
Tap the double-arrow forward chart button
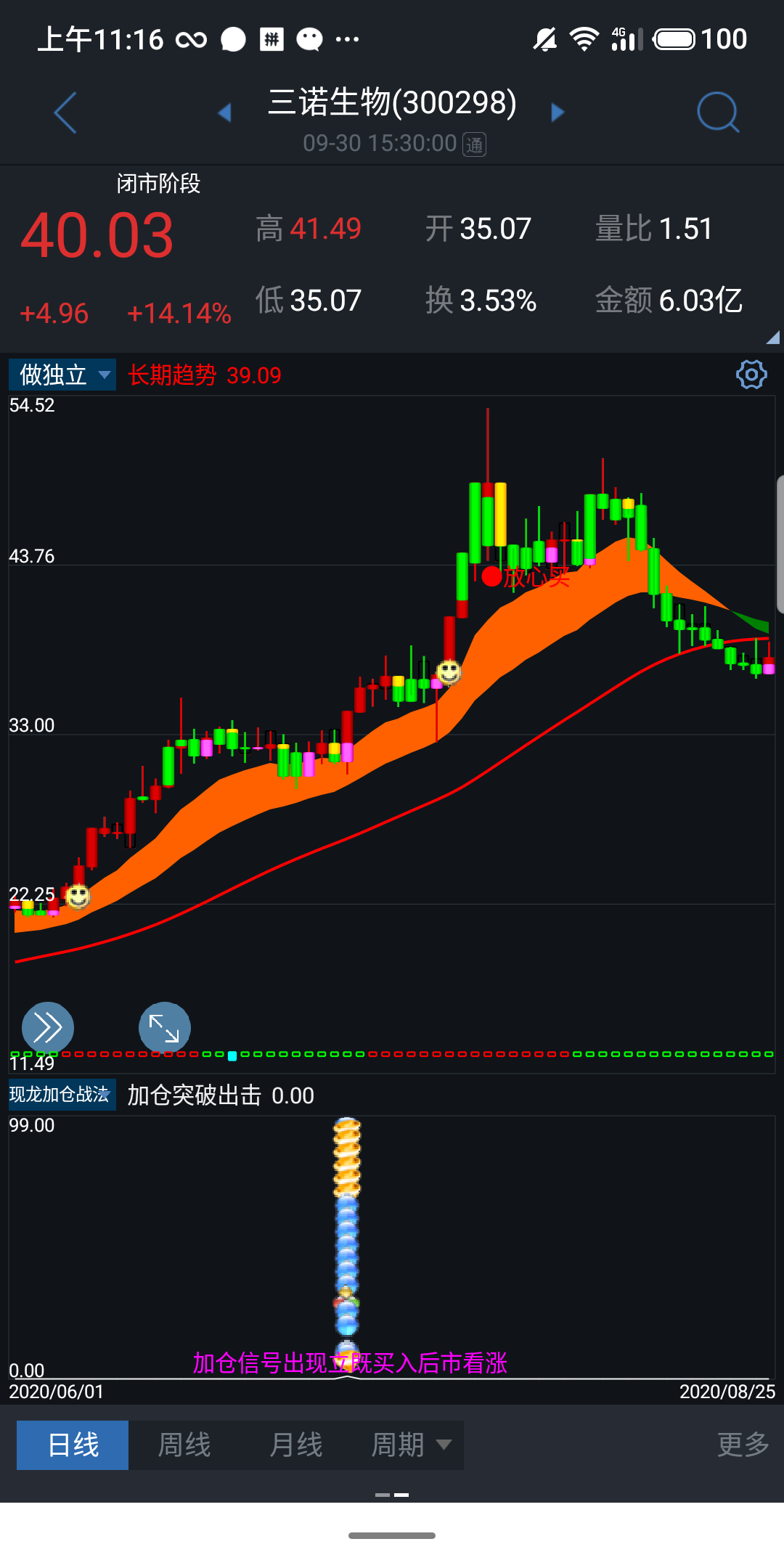(48, 1028)
